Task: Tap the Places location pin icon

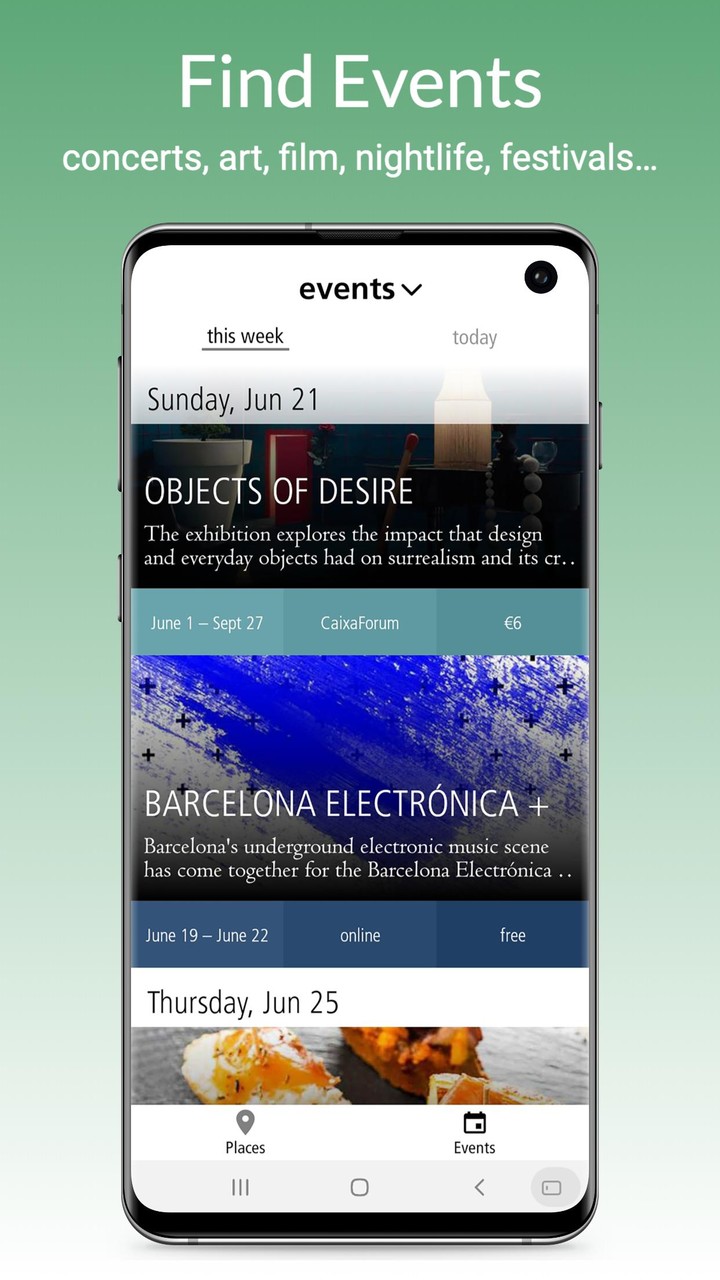Action: 244,1123
